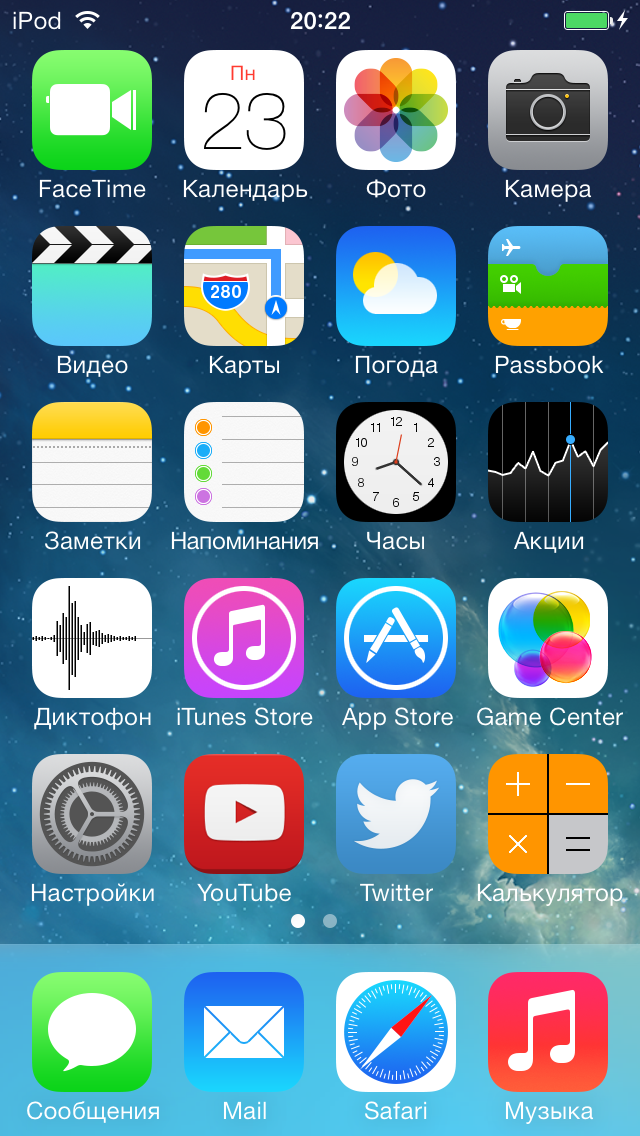Open Safari from the dock
Image resolution: width=640 pixels, height=1136 pixels.
(x=396, y=1032)
